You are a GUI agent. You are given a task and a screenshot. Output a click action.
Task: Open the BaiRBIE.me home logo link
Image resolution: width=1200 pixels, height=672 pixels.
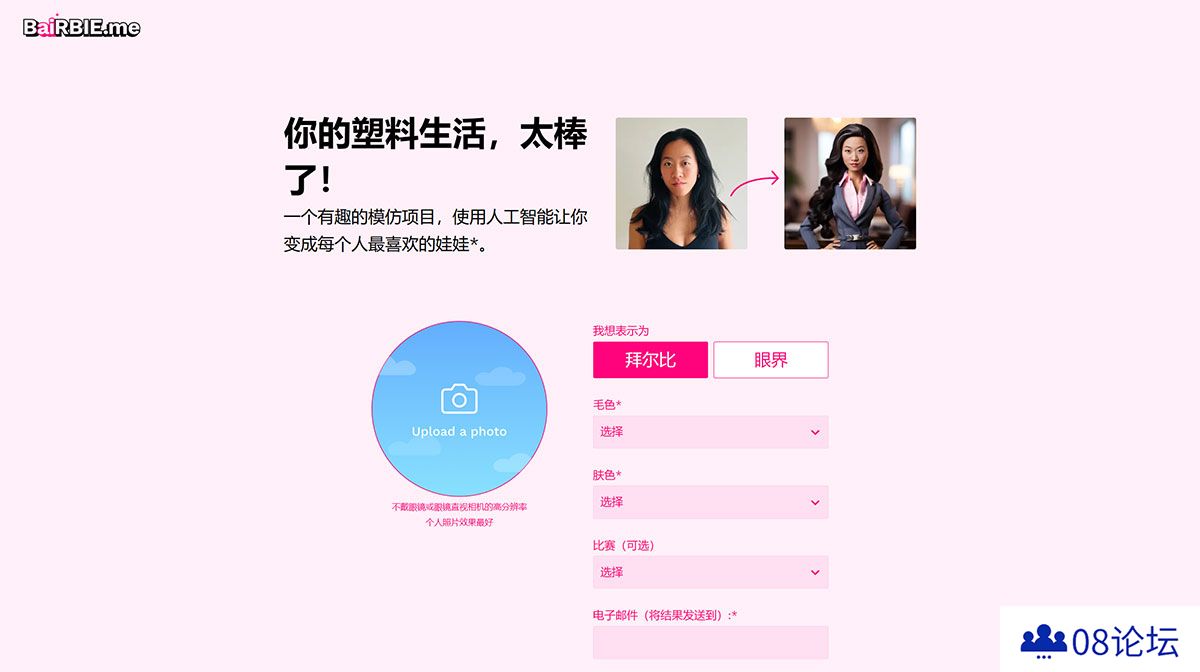click(82, 27)
